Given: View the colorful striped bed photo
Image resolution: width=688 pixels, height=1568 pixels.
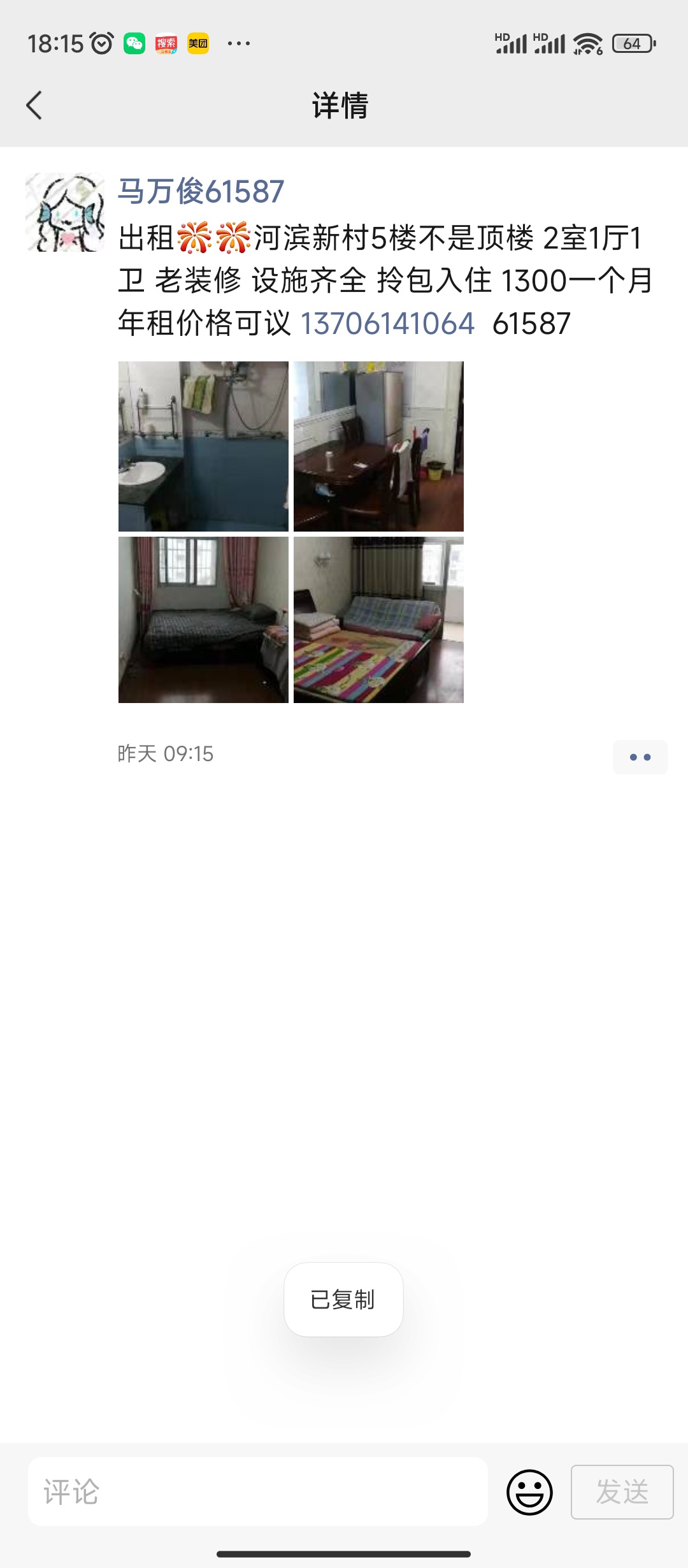Looking at the screenshot, I should (x=378, y=620).
